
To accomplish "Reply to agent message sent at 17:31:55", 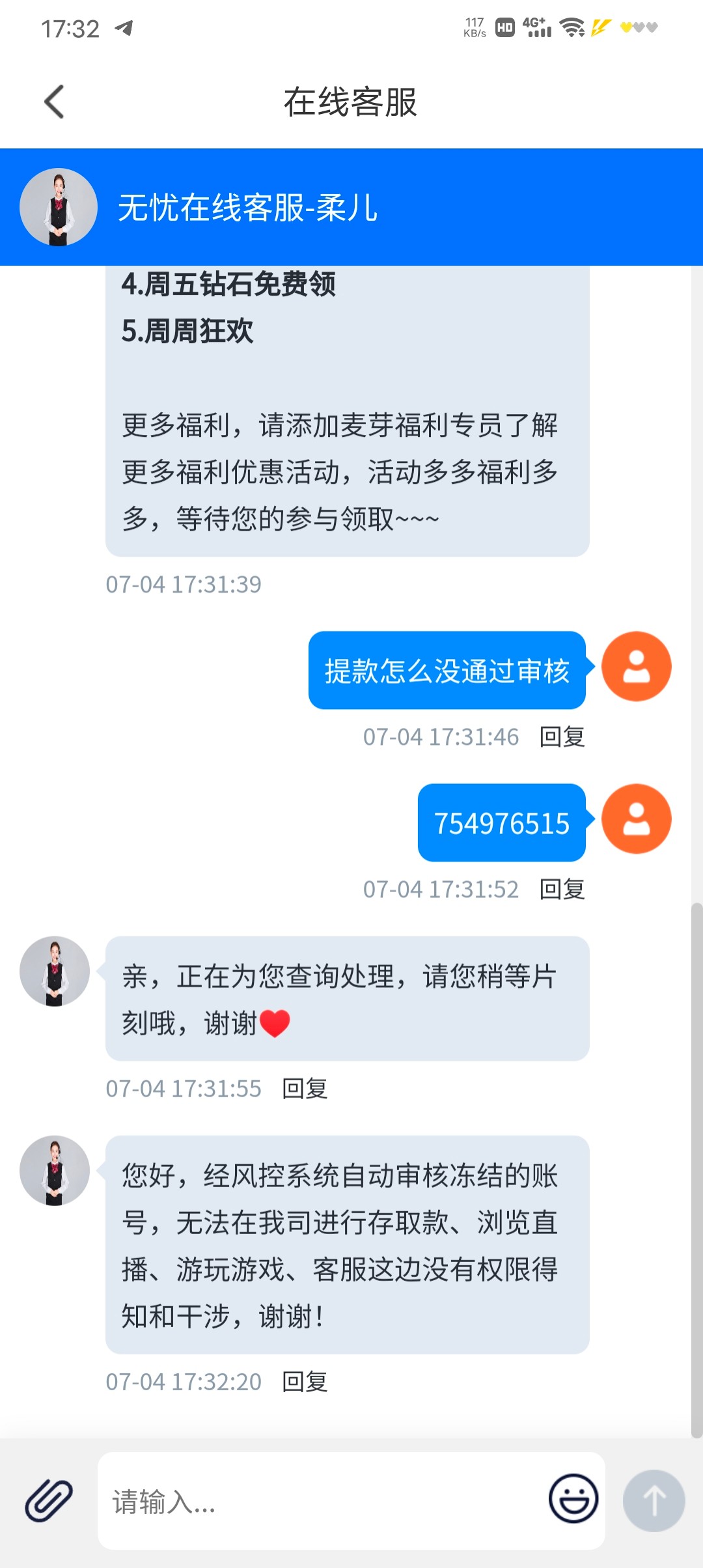I will (x=305, y=1089).
